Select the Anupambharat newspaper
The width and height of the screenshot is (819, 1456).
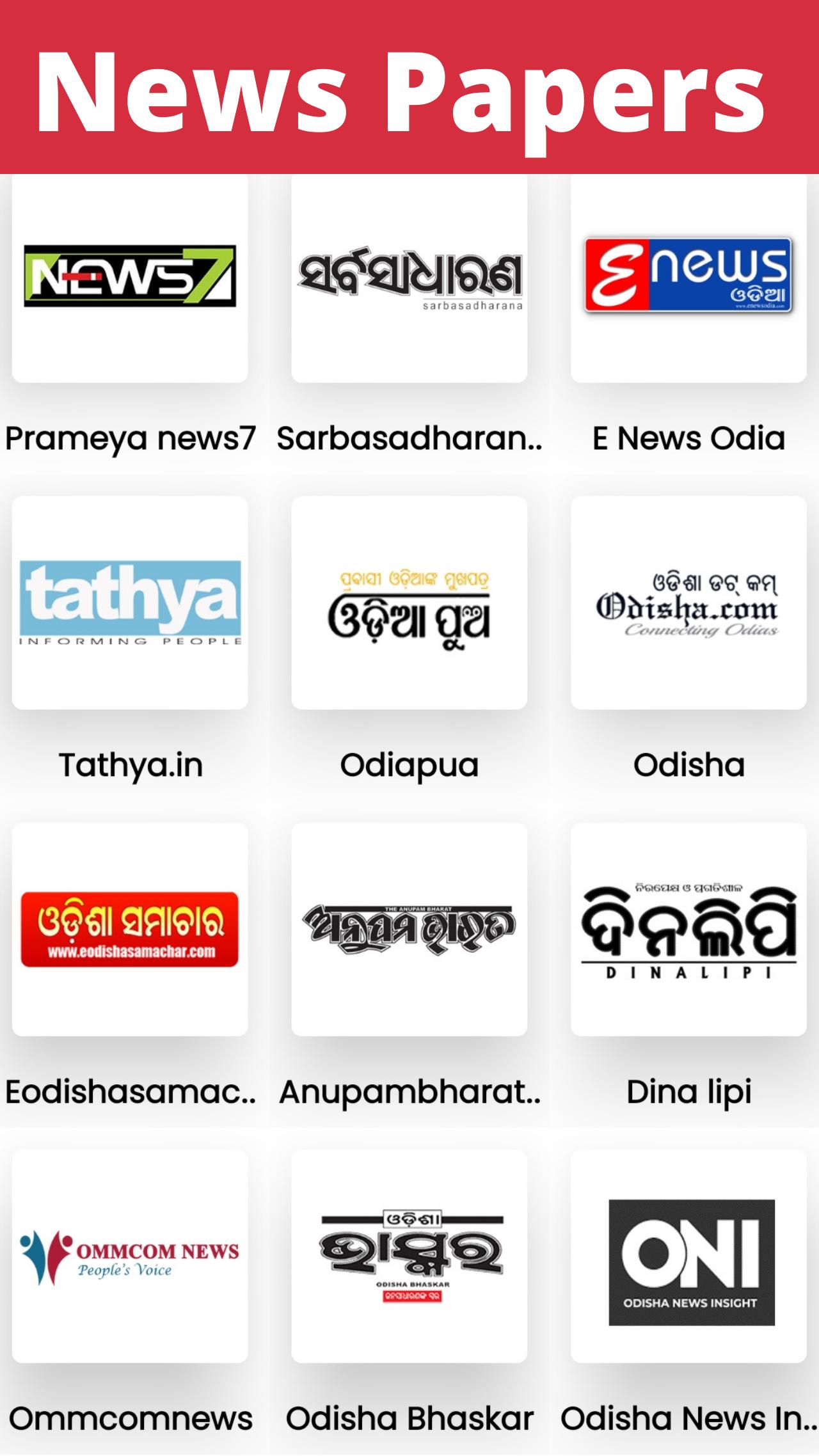pos(409,929)
